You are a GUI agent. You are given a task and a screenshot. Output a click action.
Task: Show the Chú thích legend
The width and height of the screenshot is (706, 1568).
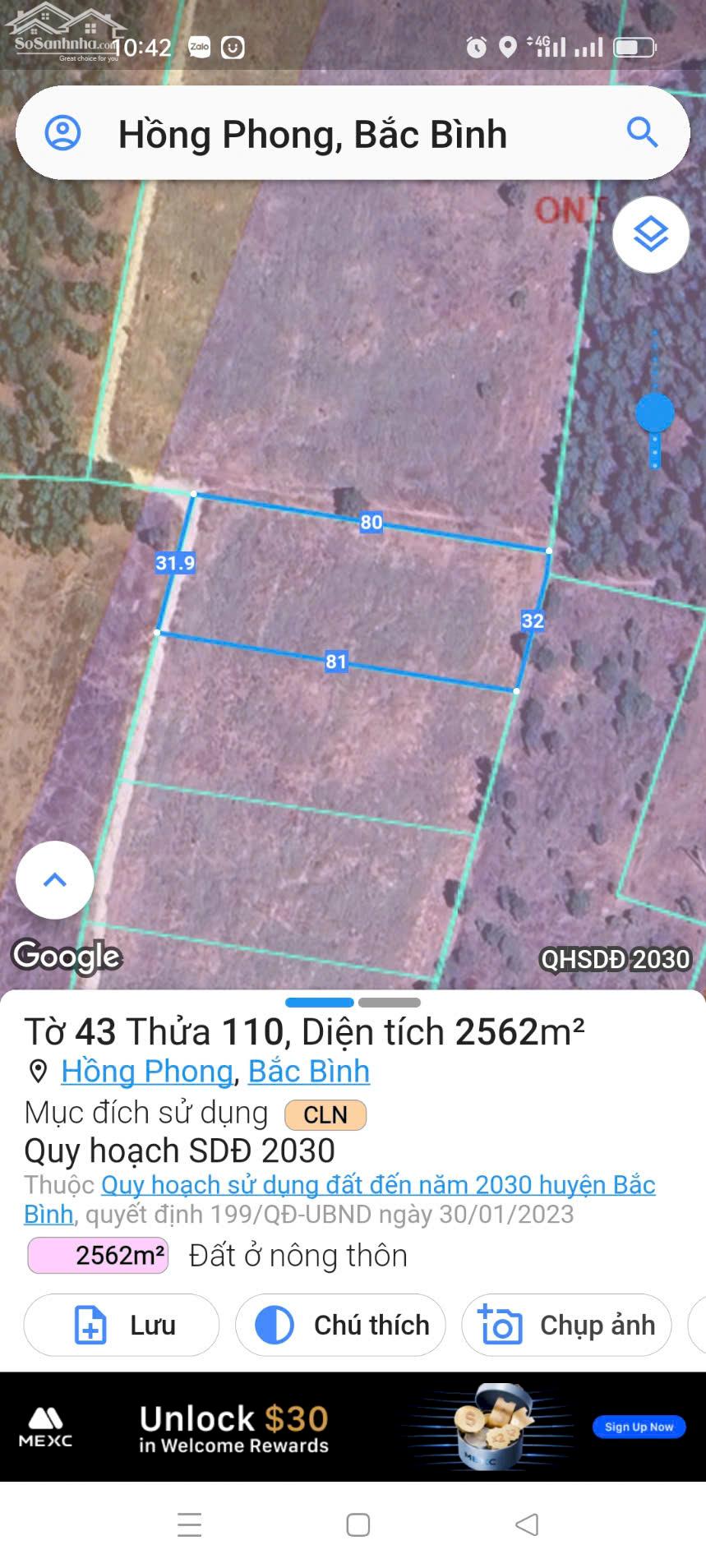pos(340,1325)
